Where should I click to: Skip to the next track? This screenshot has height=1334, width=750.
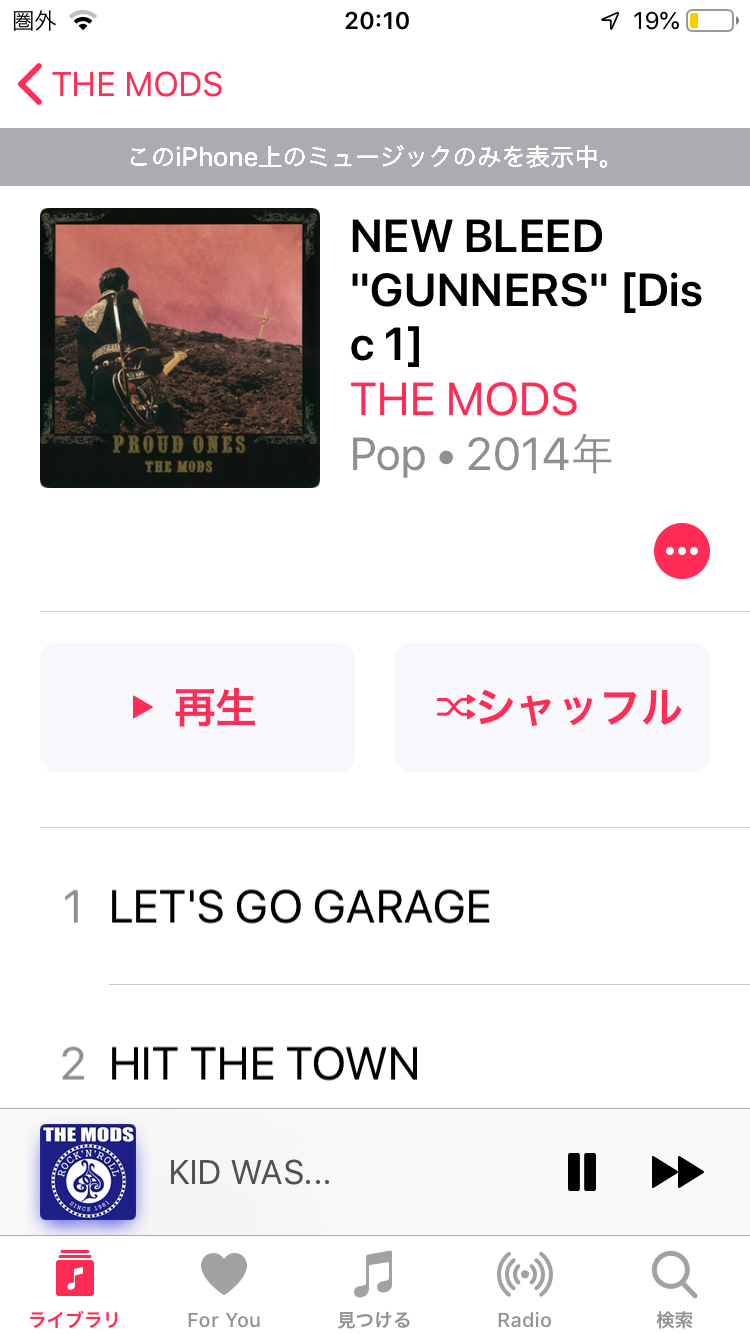[x=678, y=1172]
